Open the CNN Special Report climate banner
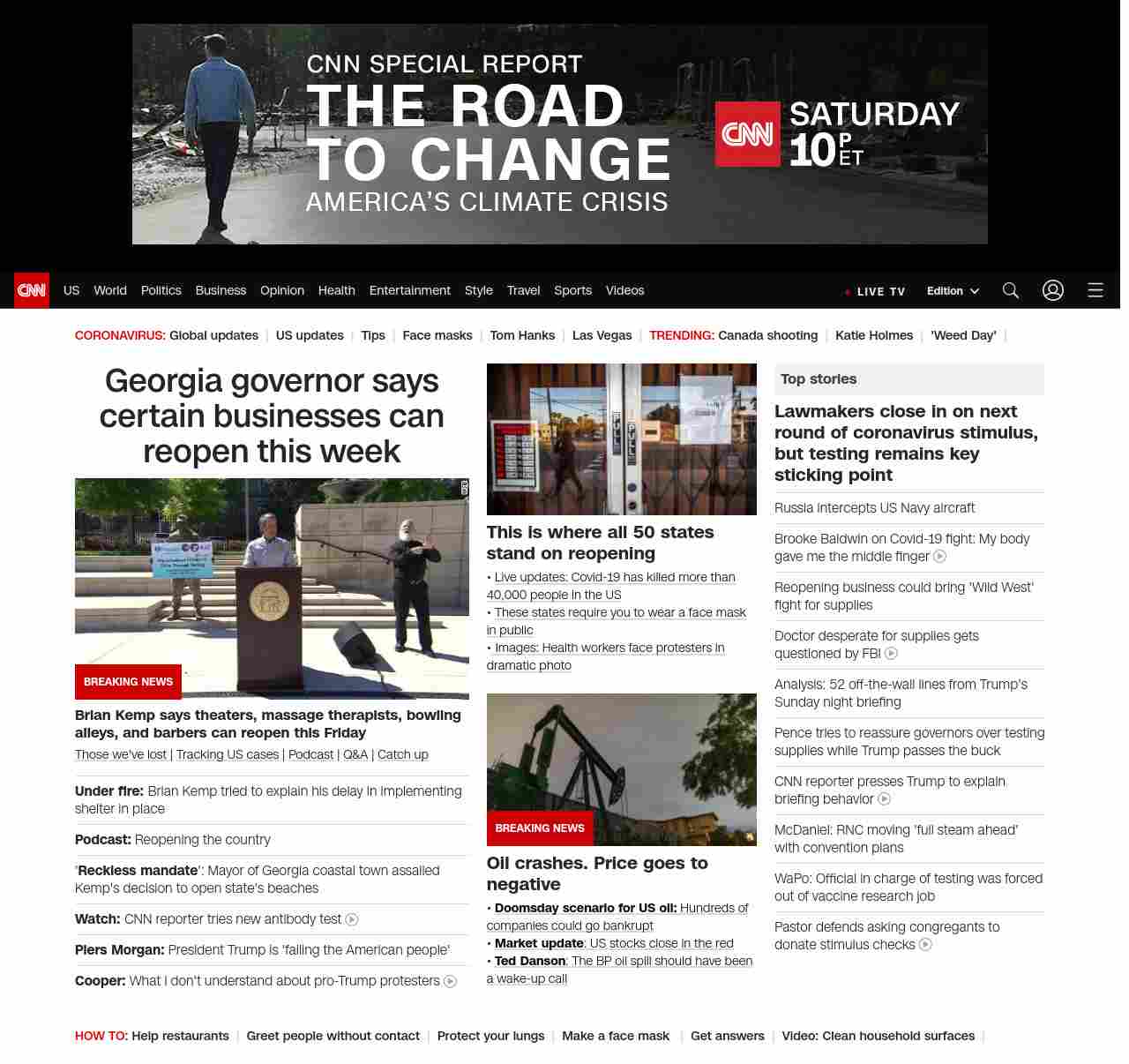 [559, 134]
